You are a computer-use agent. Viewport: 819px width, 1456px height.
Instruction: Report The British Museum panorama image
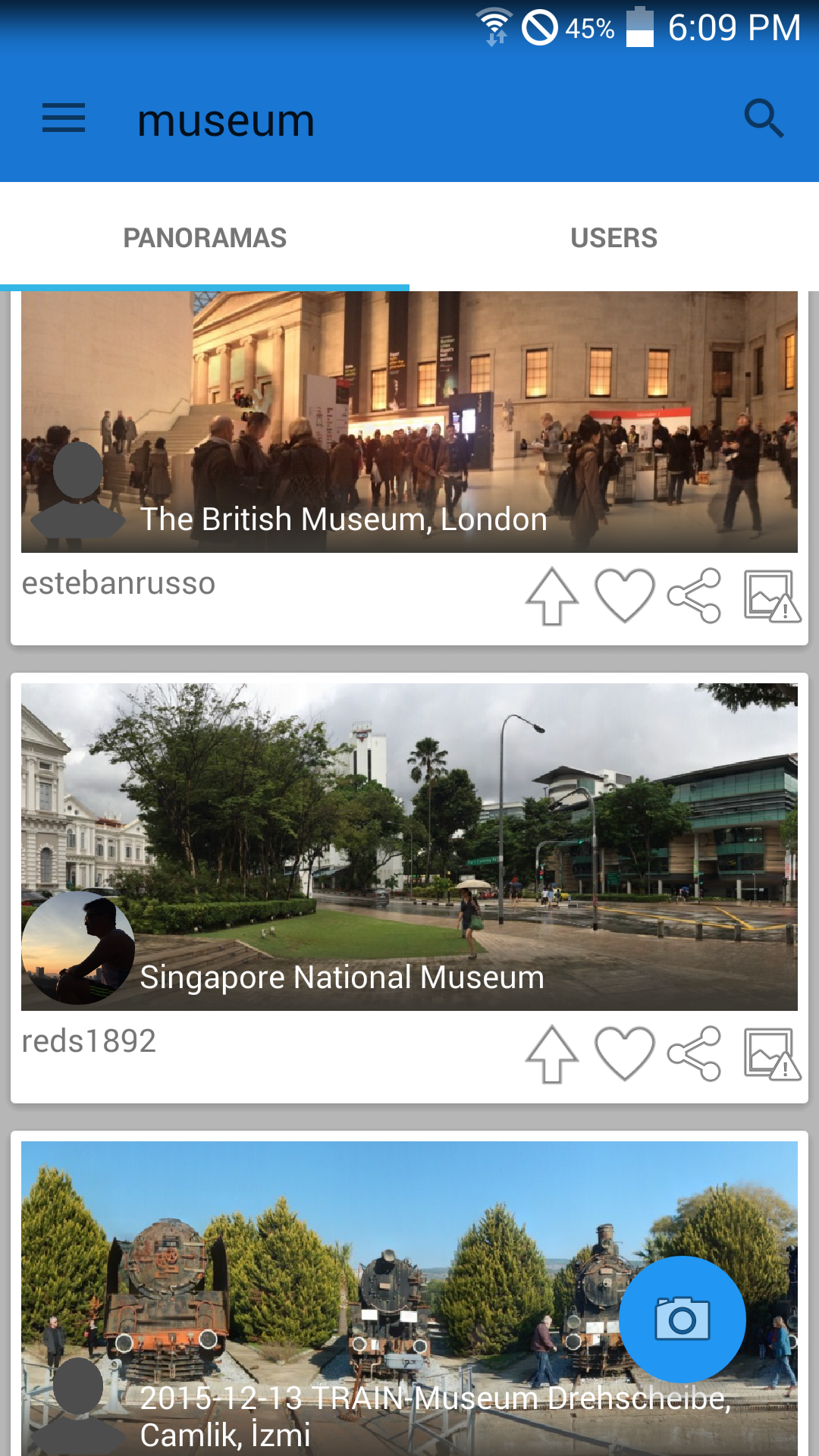coord(771,597)
